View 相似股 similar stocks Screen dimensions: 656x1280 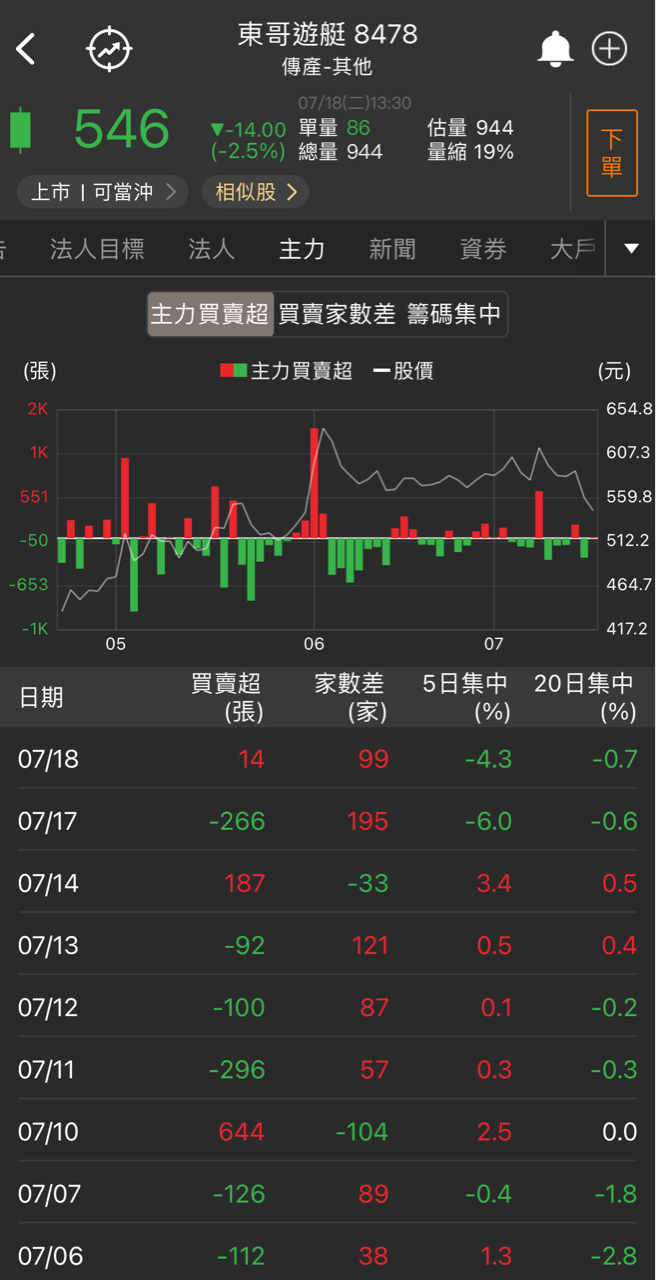click(x=255, y=192)
